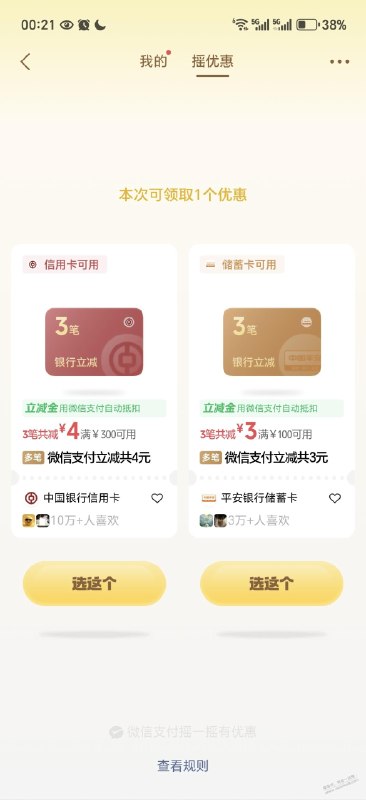Open the 查看规则 link
366x800 pixels.
point(183,765)
